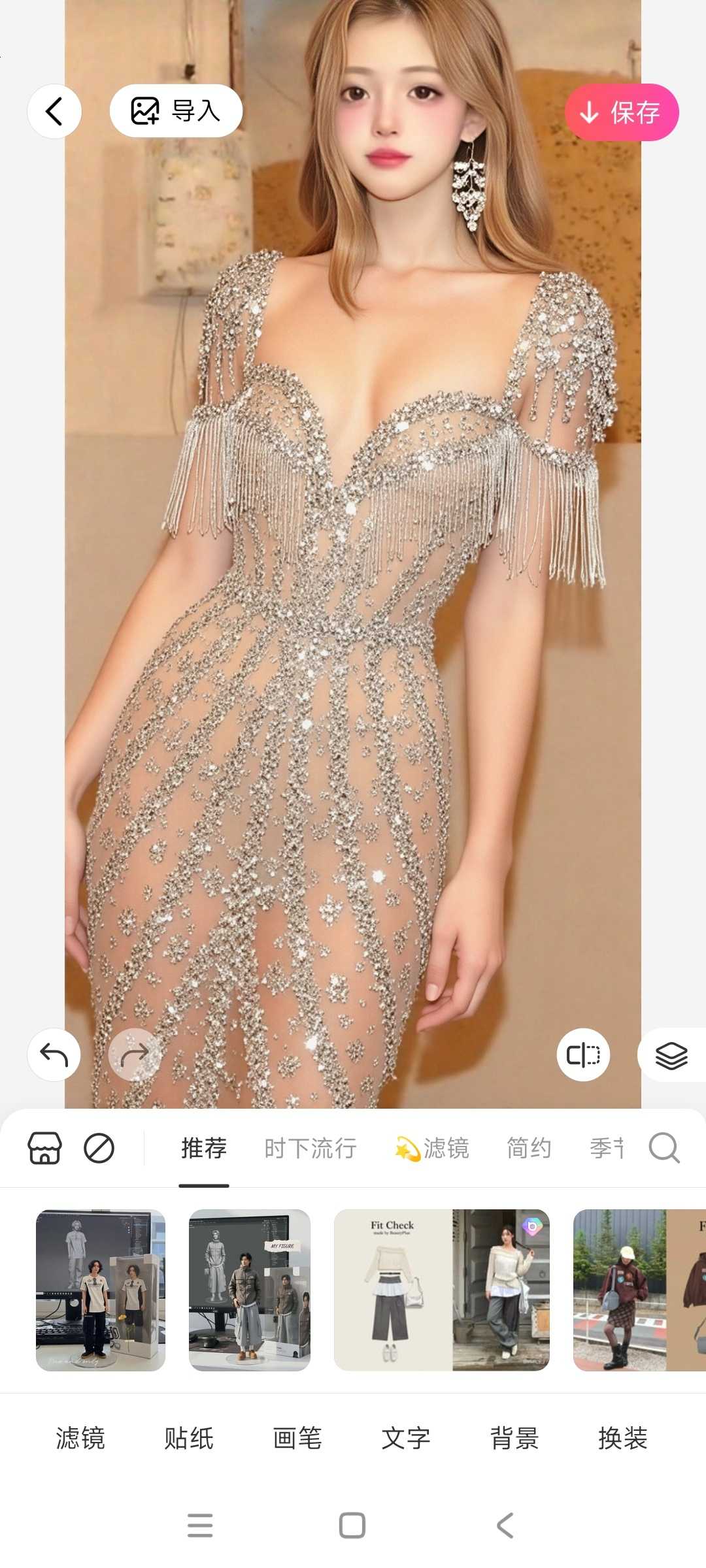
Task: Undo the last edit
Action: pyautogui.click(x=54, y=1054)
